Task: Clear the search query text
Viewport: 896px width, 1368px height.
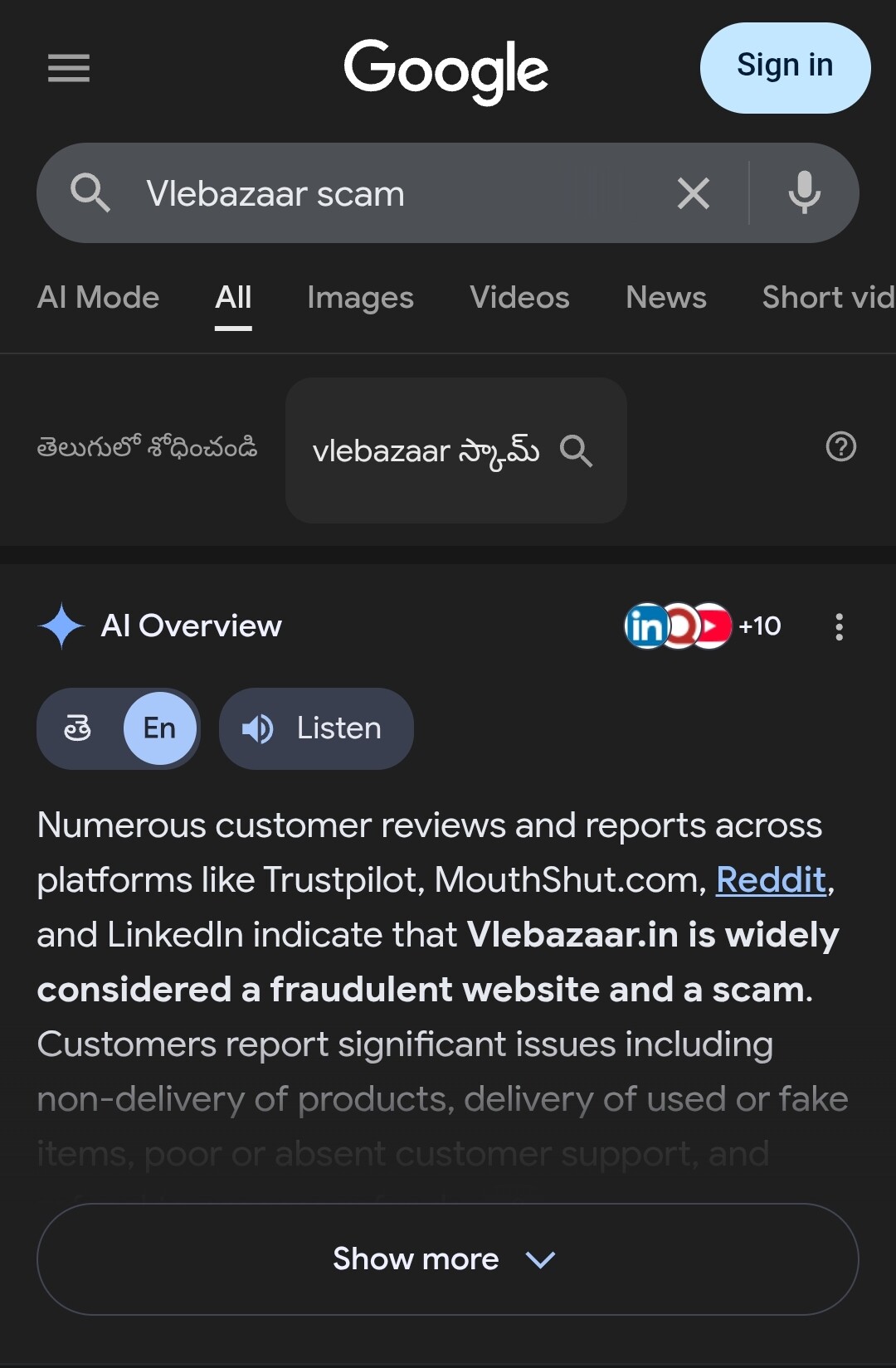Action: click(693, 194)
